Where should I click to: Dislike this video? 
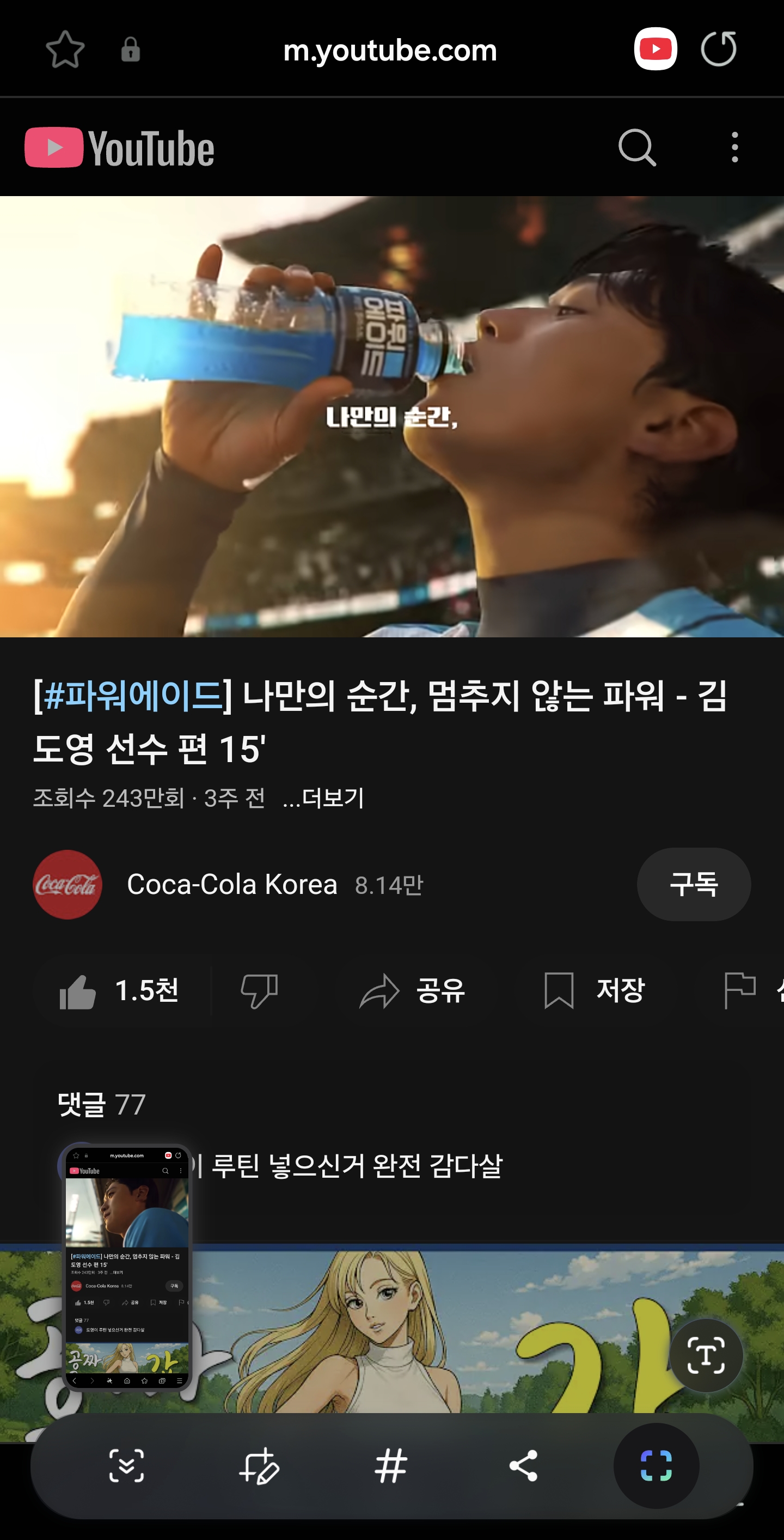pyautogui.click(x=259, y=990)
